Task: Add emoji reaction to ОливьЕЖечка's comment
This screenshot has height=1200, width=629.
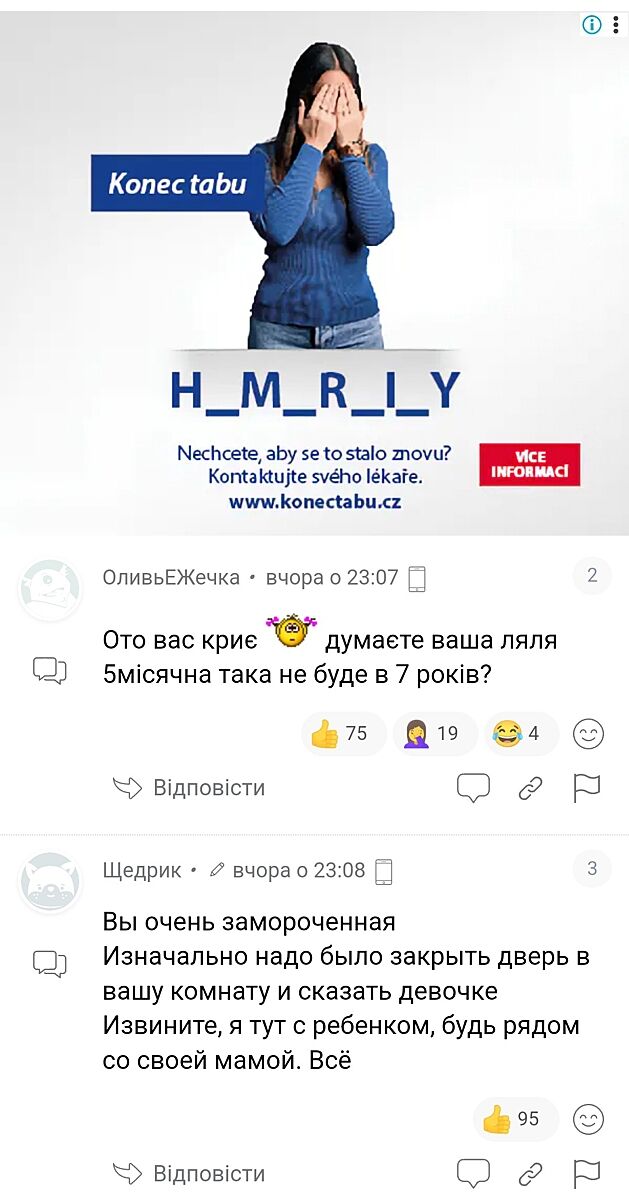Action: click(588, 734)
